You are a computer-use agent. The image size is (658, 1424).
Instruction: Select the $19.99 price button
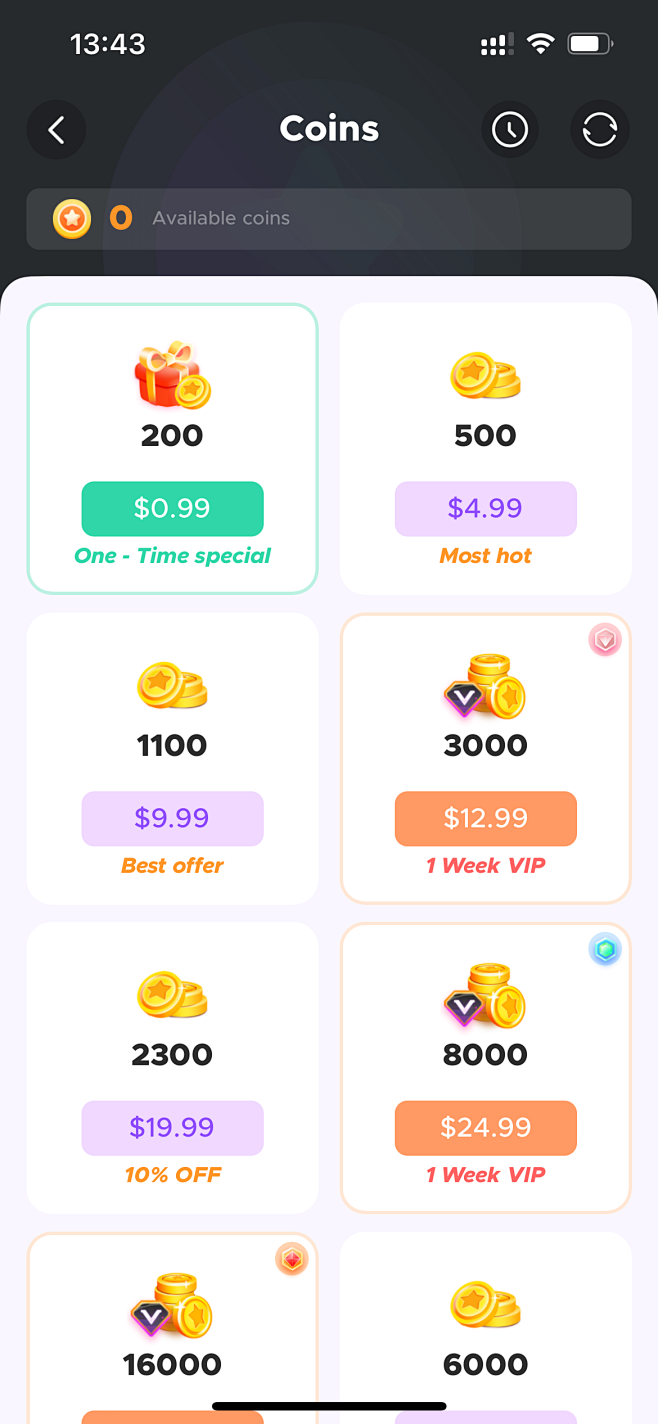[172, 1127]
